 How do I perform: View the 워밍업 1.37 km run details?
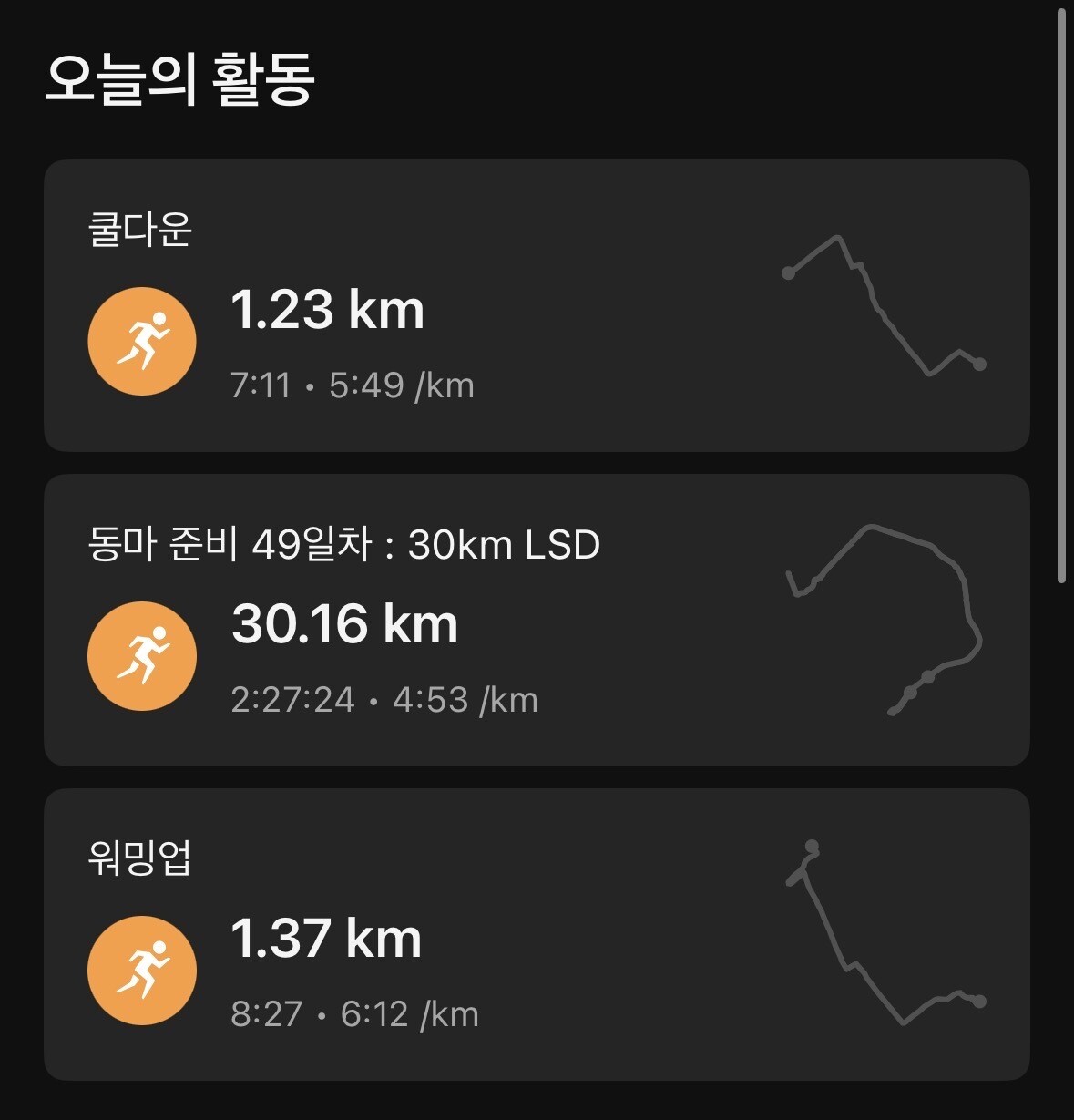tap(536, 935)
